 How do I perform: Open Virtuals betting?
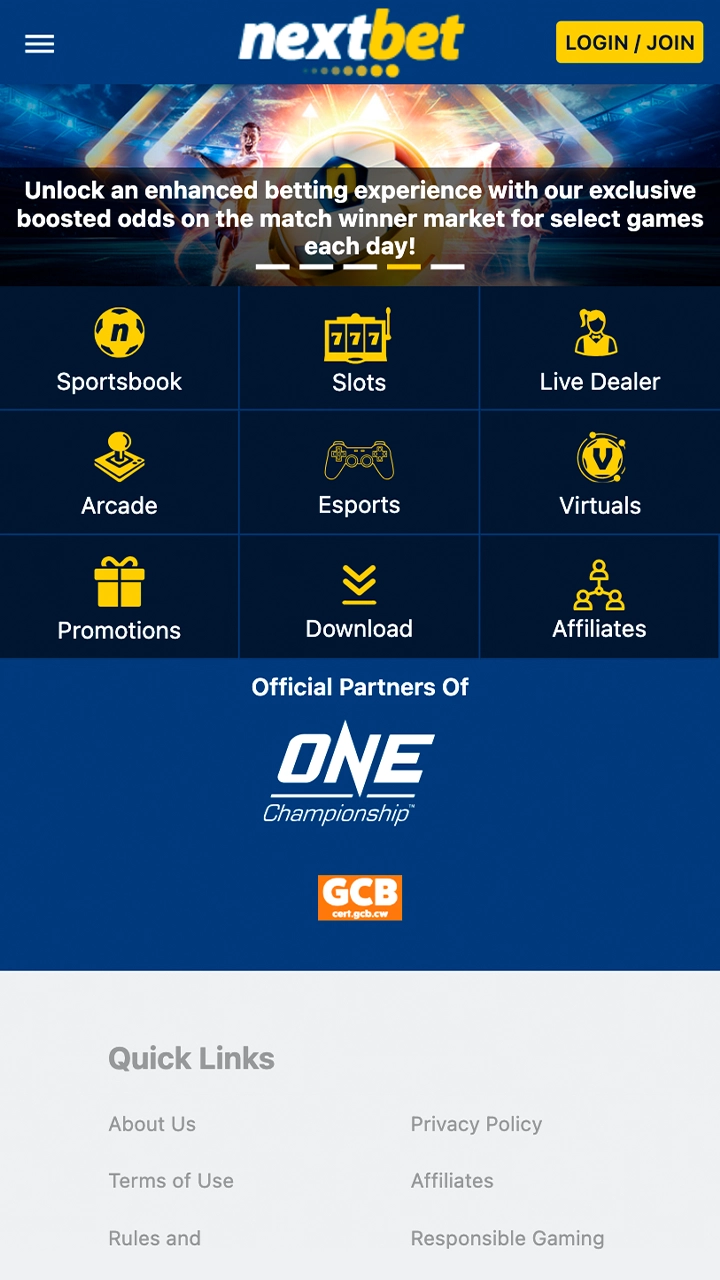click(599, 473)
